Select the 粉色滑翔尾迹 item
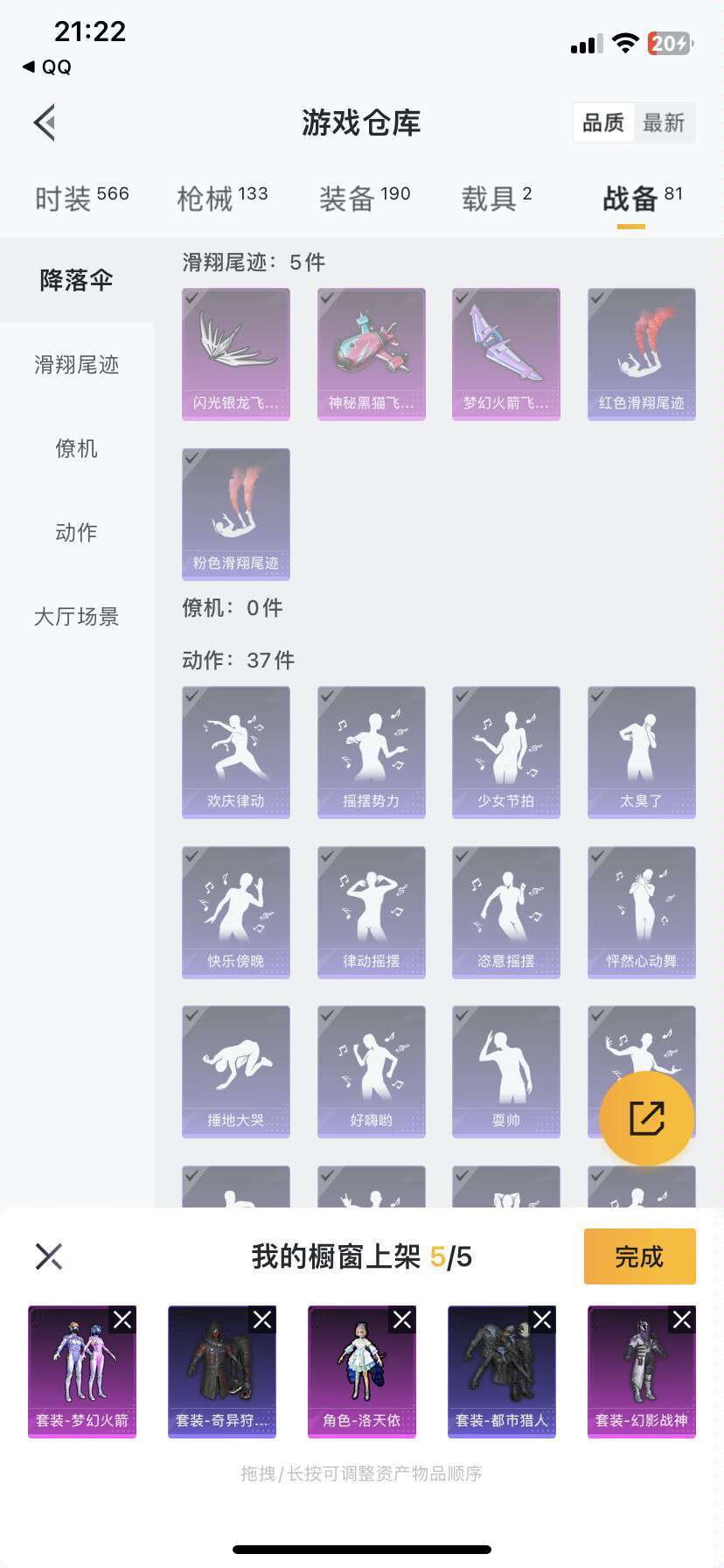This screenshot has height=1568, width=724. click(235, 514)
